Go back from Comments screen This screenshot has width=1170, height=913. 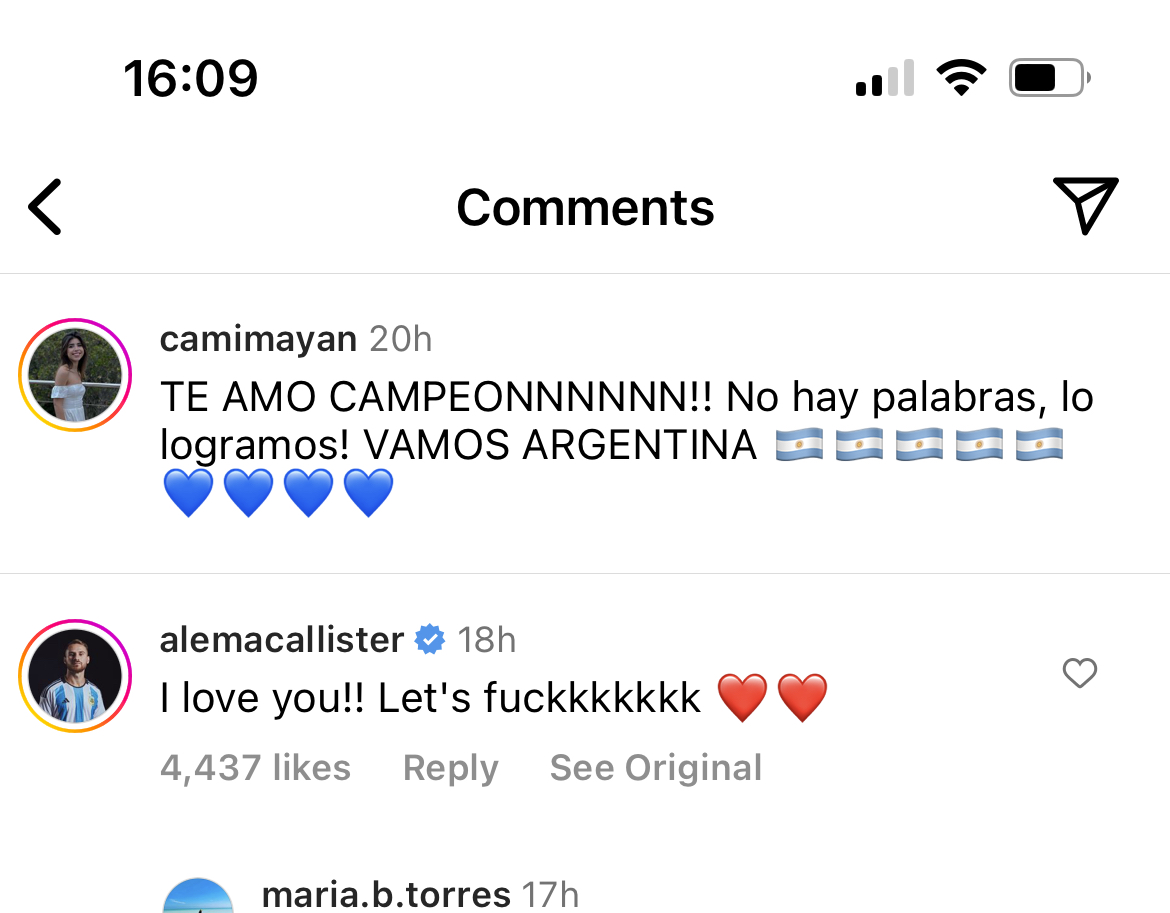pos(45,207)
